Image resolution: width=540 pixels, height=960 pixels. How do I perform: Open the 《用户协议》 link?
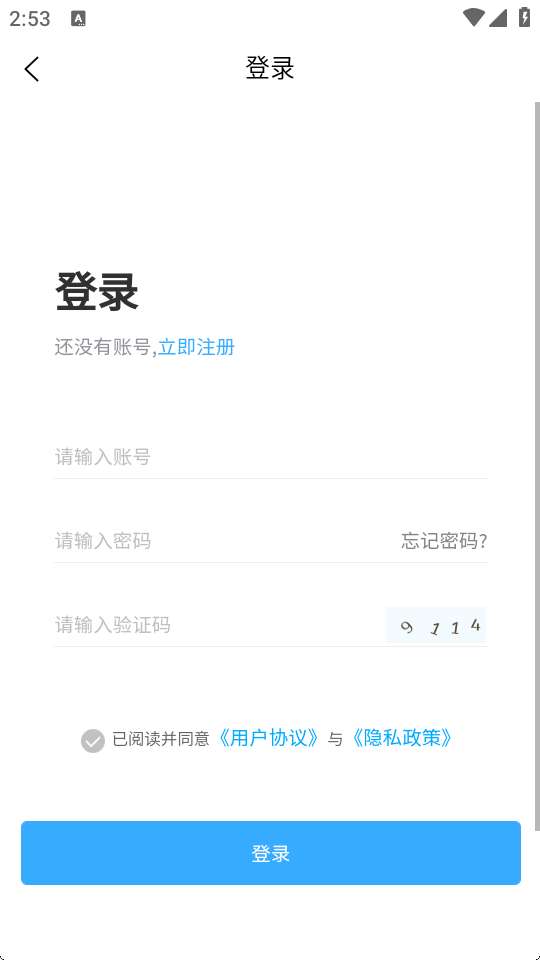tap(269, 738)
